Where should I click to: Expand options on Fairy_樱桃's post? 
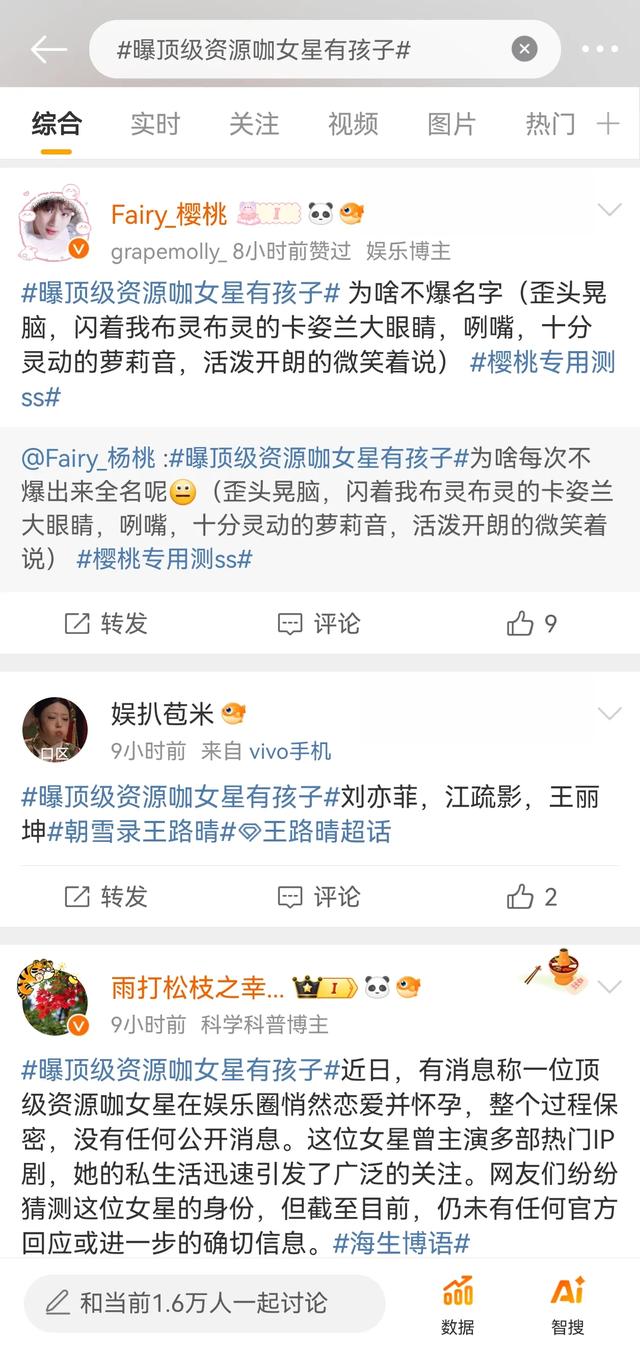coord(609,210)
